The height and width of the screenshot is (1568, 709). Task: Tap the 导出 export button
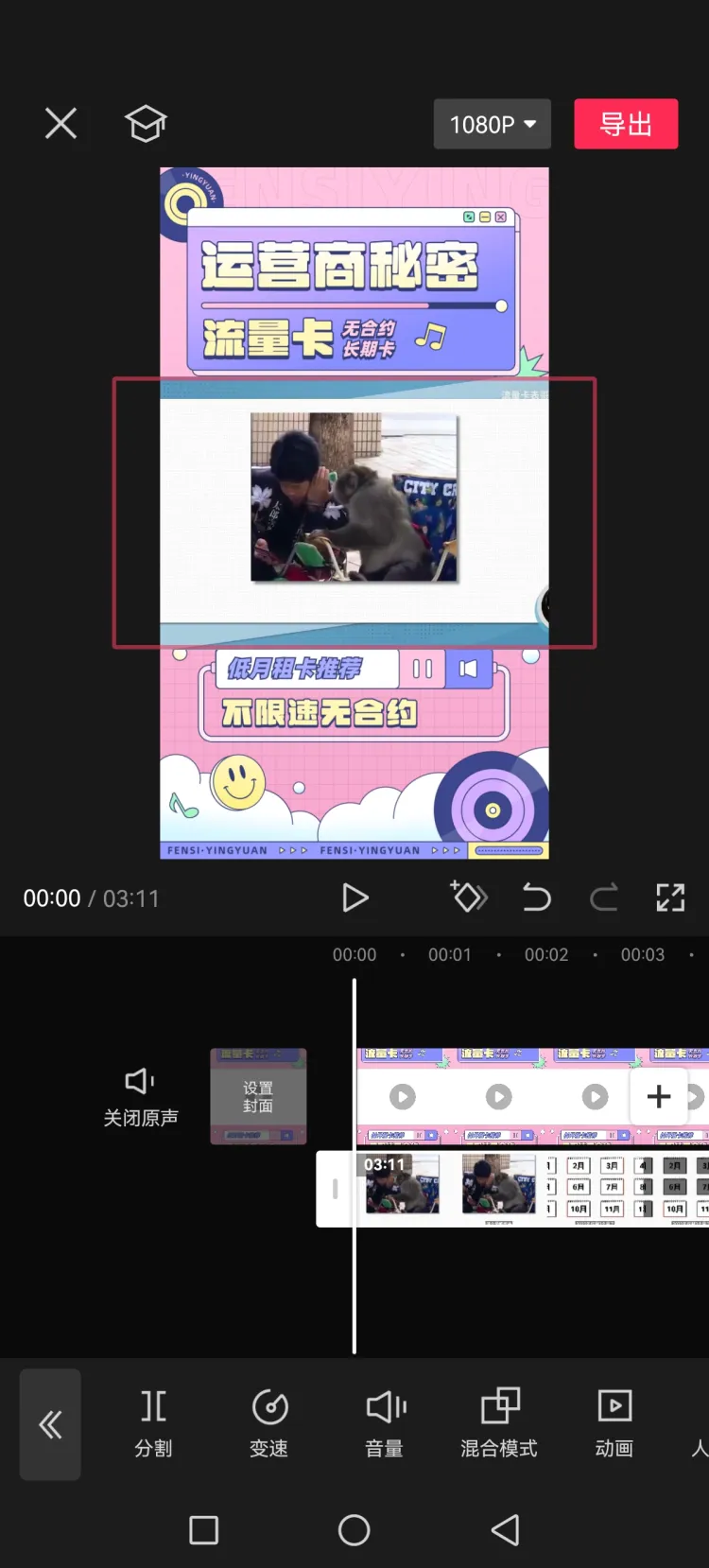point(626,124)
